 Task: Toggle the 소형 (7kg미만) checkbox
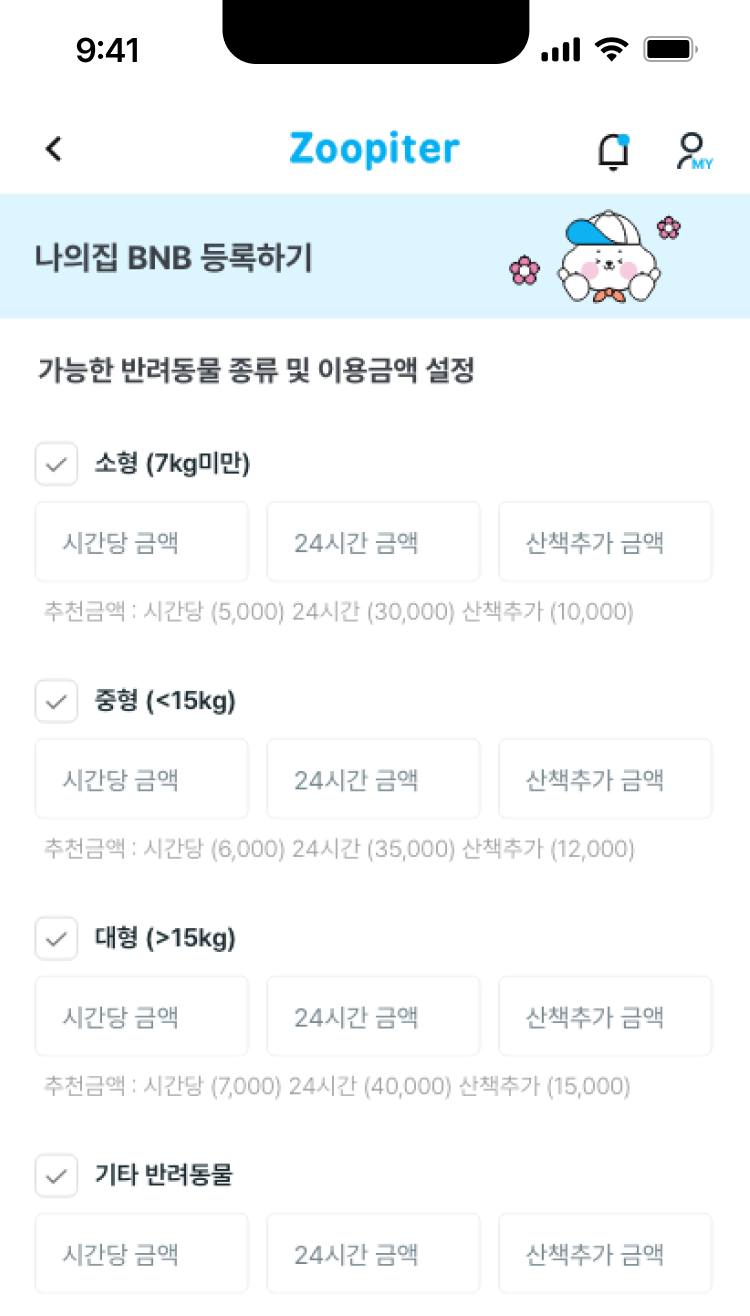point(56,464)
